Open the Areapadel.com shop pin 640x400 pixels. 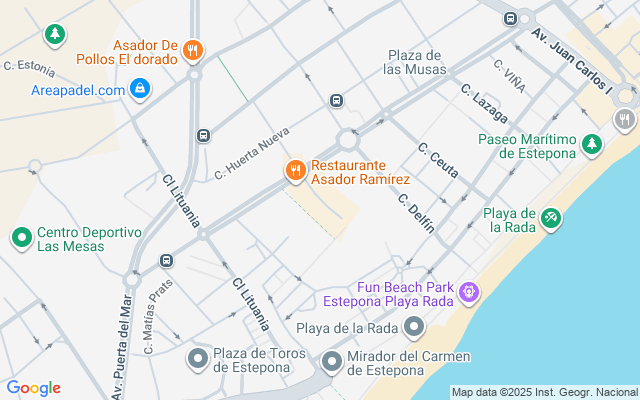[x=141, y=91]
